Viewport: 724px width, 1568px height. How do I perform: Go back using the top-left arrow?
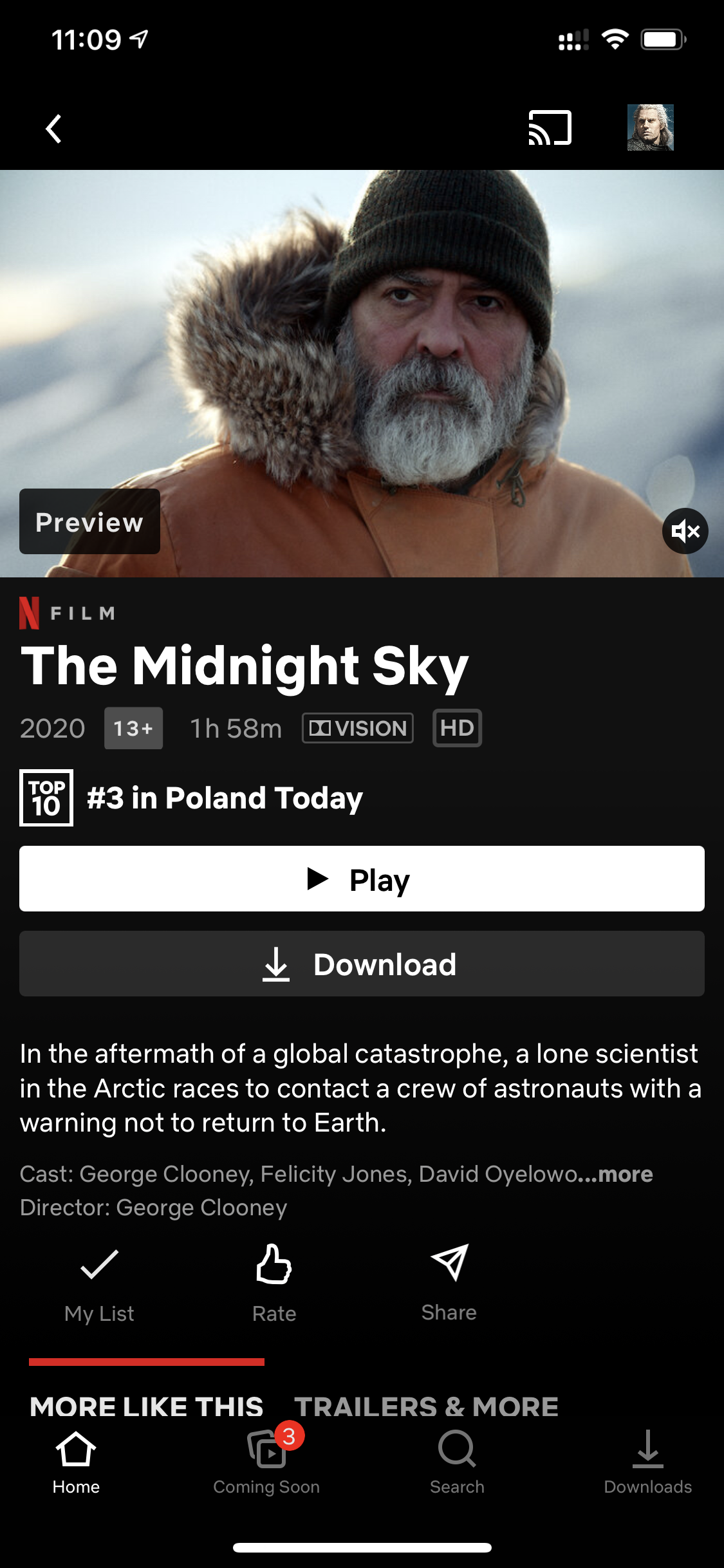tap(54, 129)
